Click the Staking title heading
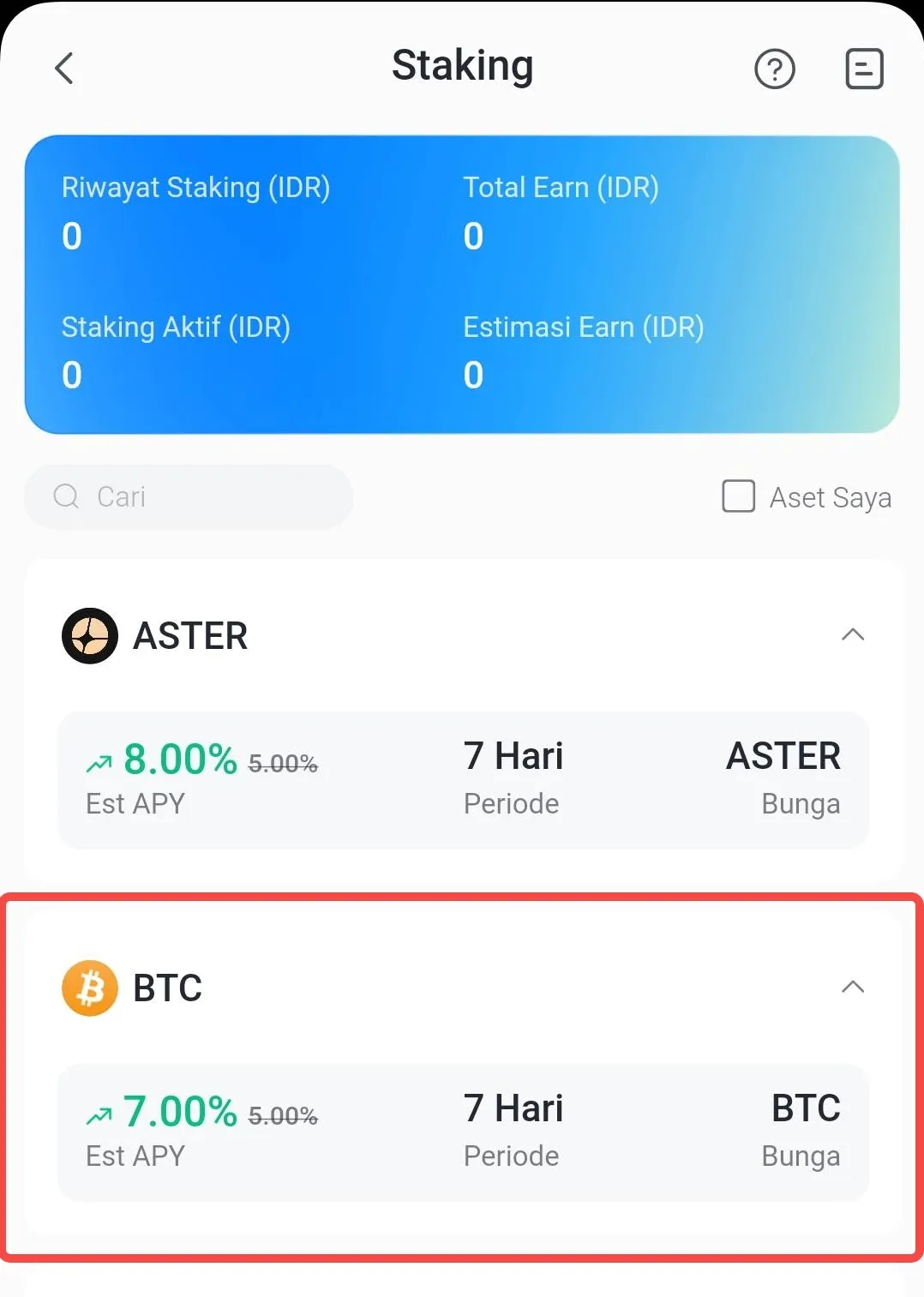Viewport: 924px width, 1297px height. tap(462, 65)
